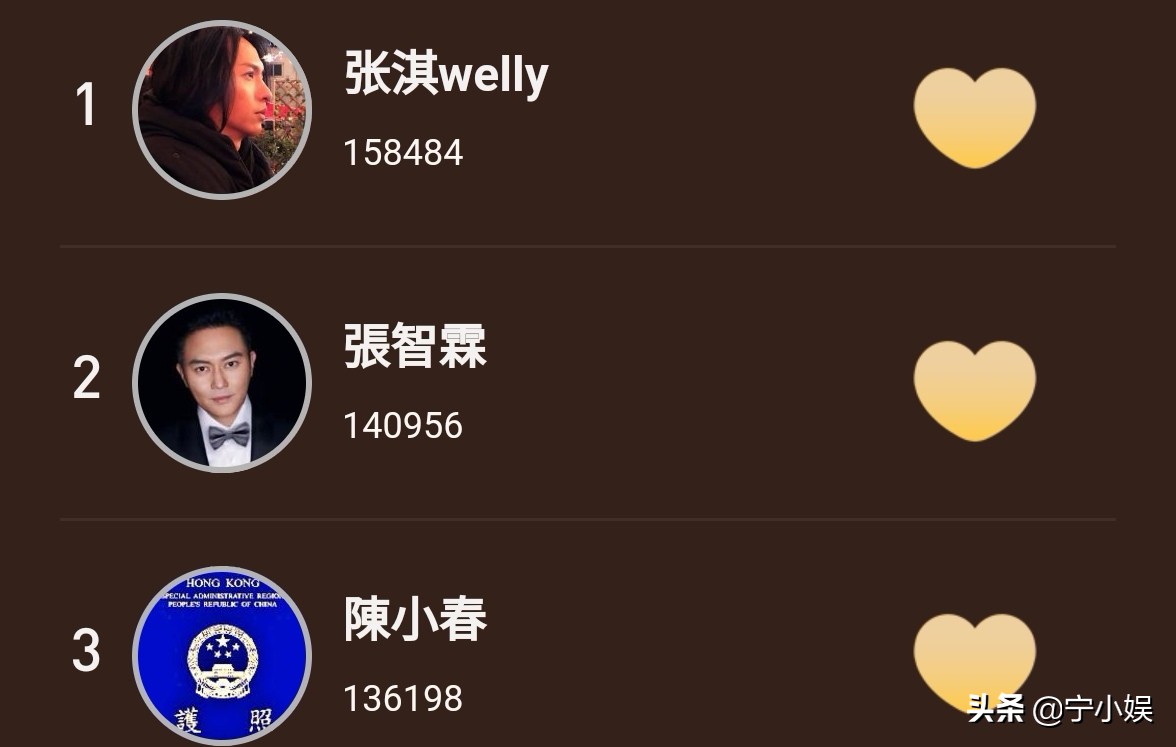Tap the heart beside 陳小春
Screen dimensions: 1176x747
(x=974, y=660)
